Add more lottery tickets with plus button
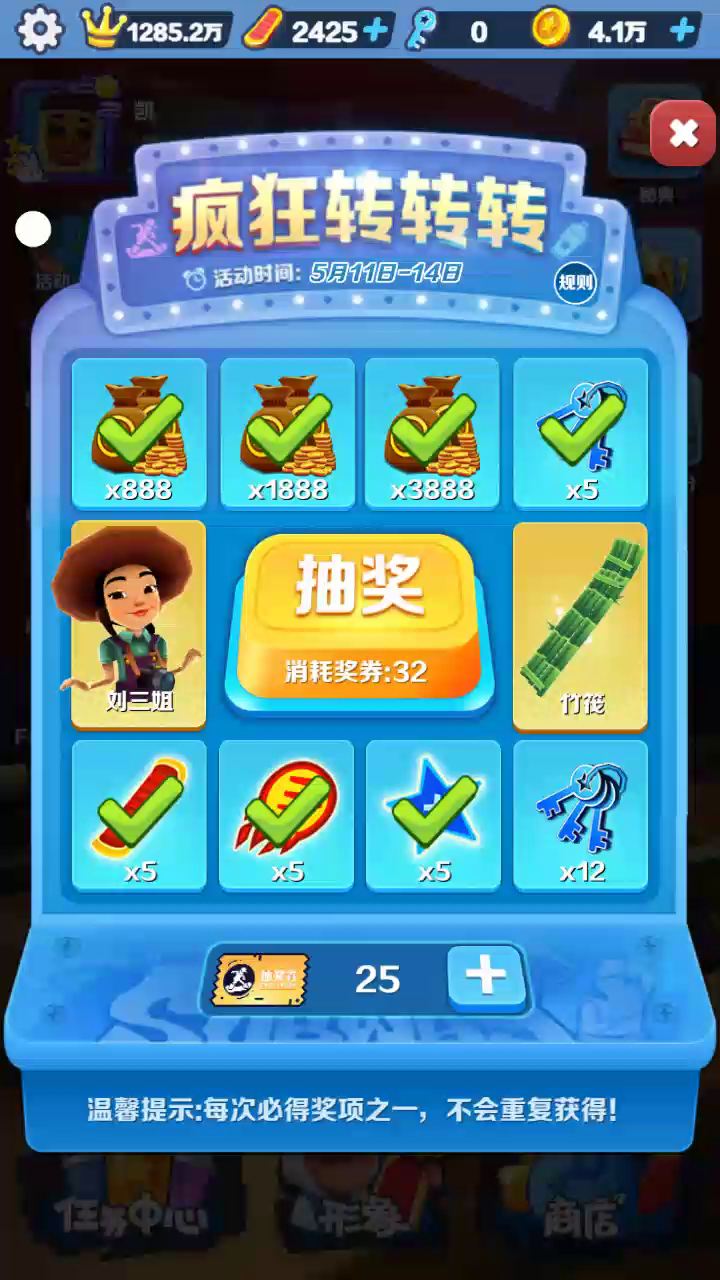The image size is (720, 1280). click(485, 978)
